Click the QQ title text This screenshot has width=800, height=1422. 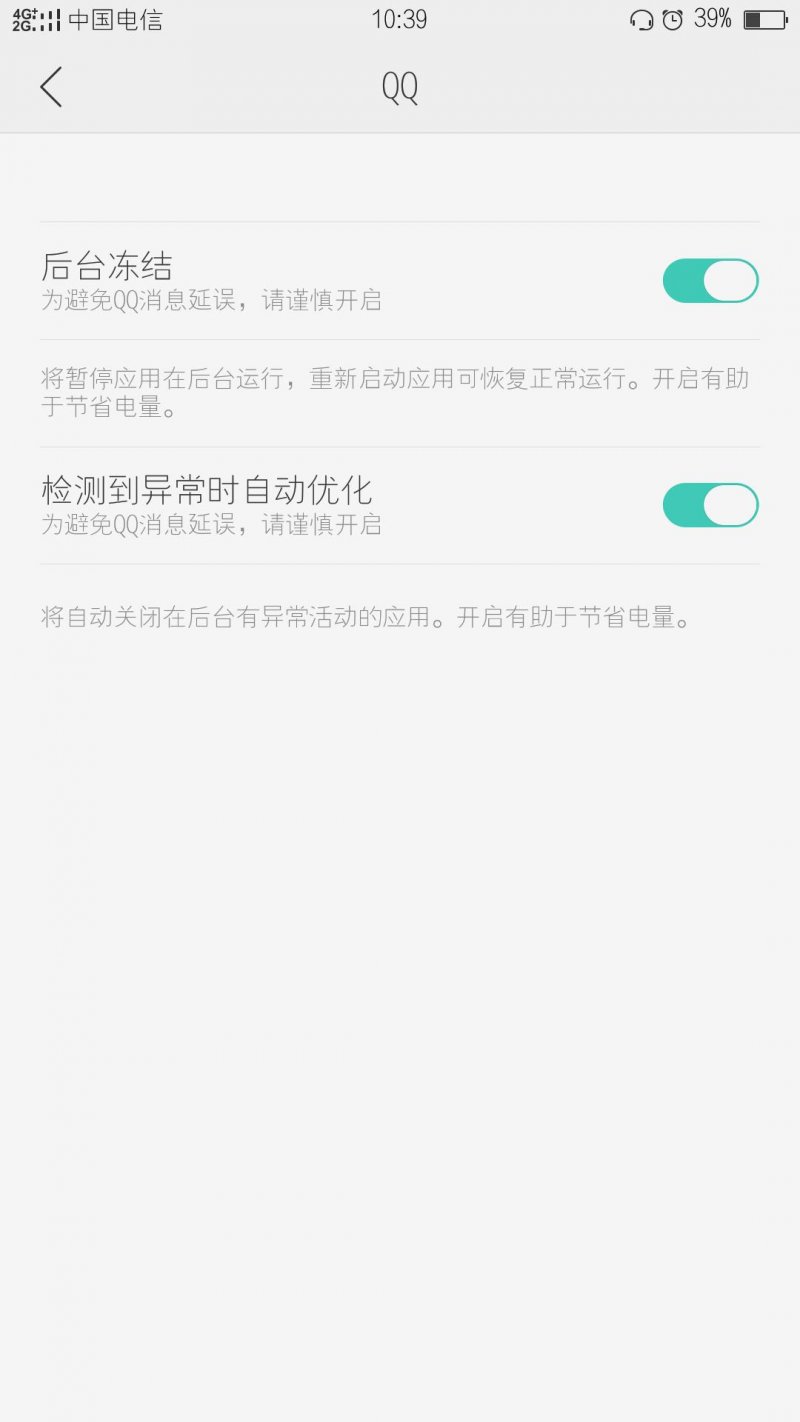pyautogui.click(x=399, y=87)
